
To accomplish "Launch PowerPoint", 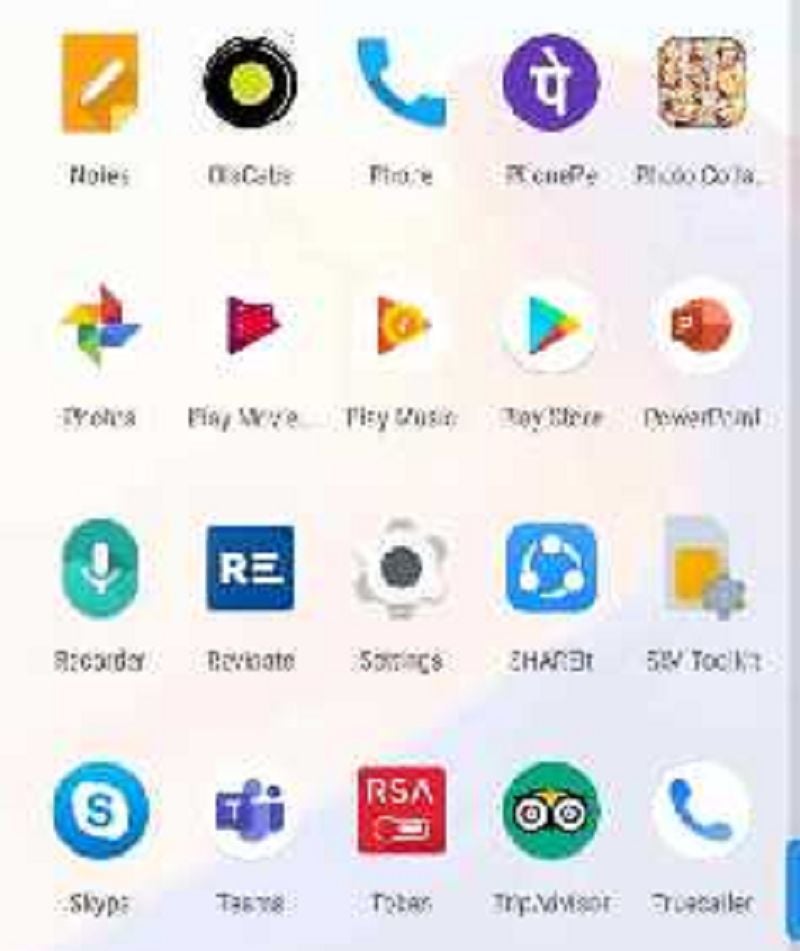I will (701, 326).
